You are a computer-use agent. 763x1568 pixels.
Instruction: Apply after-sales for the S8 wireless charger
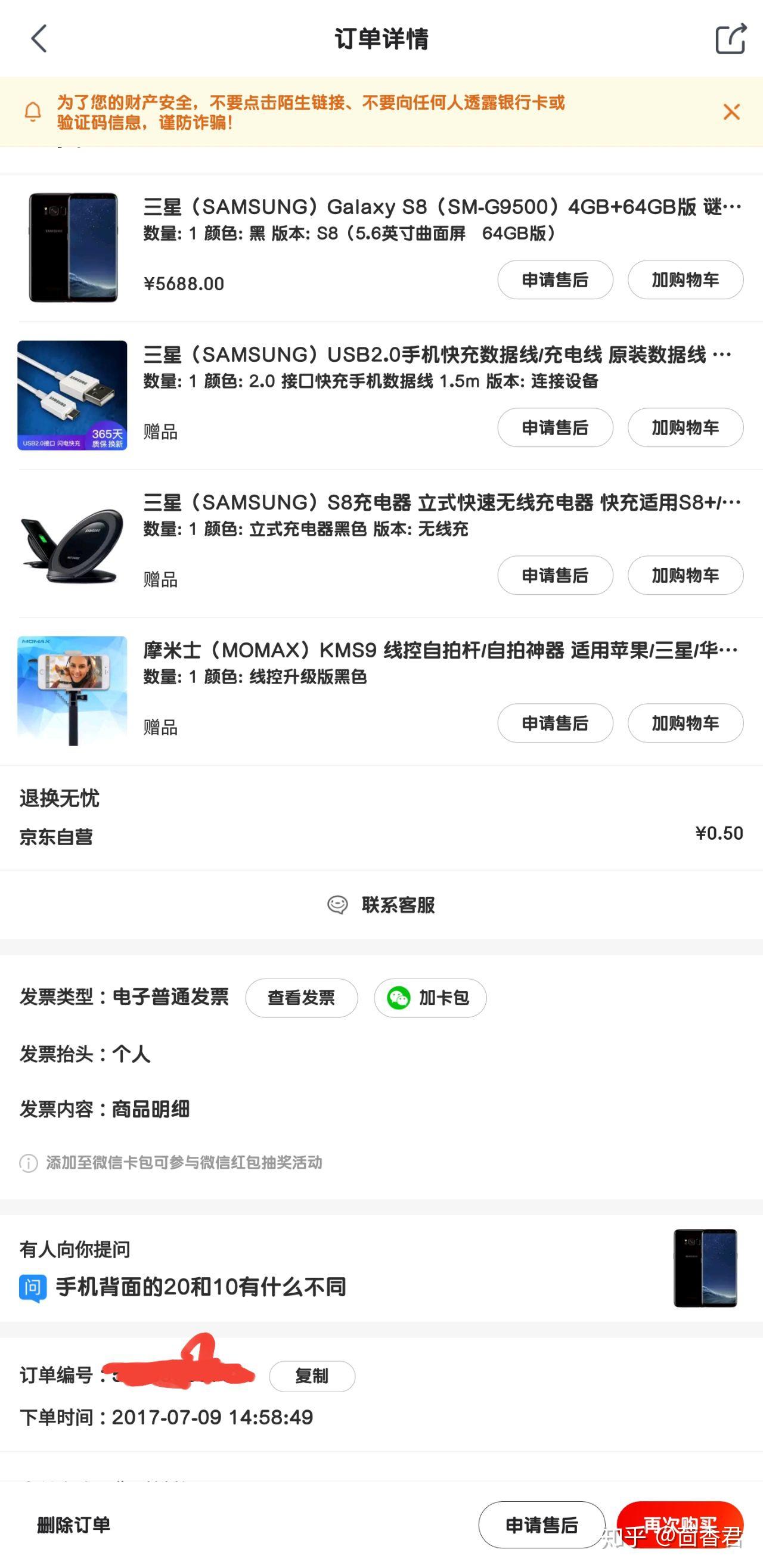(x=555, y=575)
